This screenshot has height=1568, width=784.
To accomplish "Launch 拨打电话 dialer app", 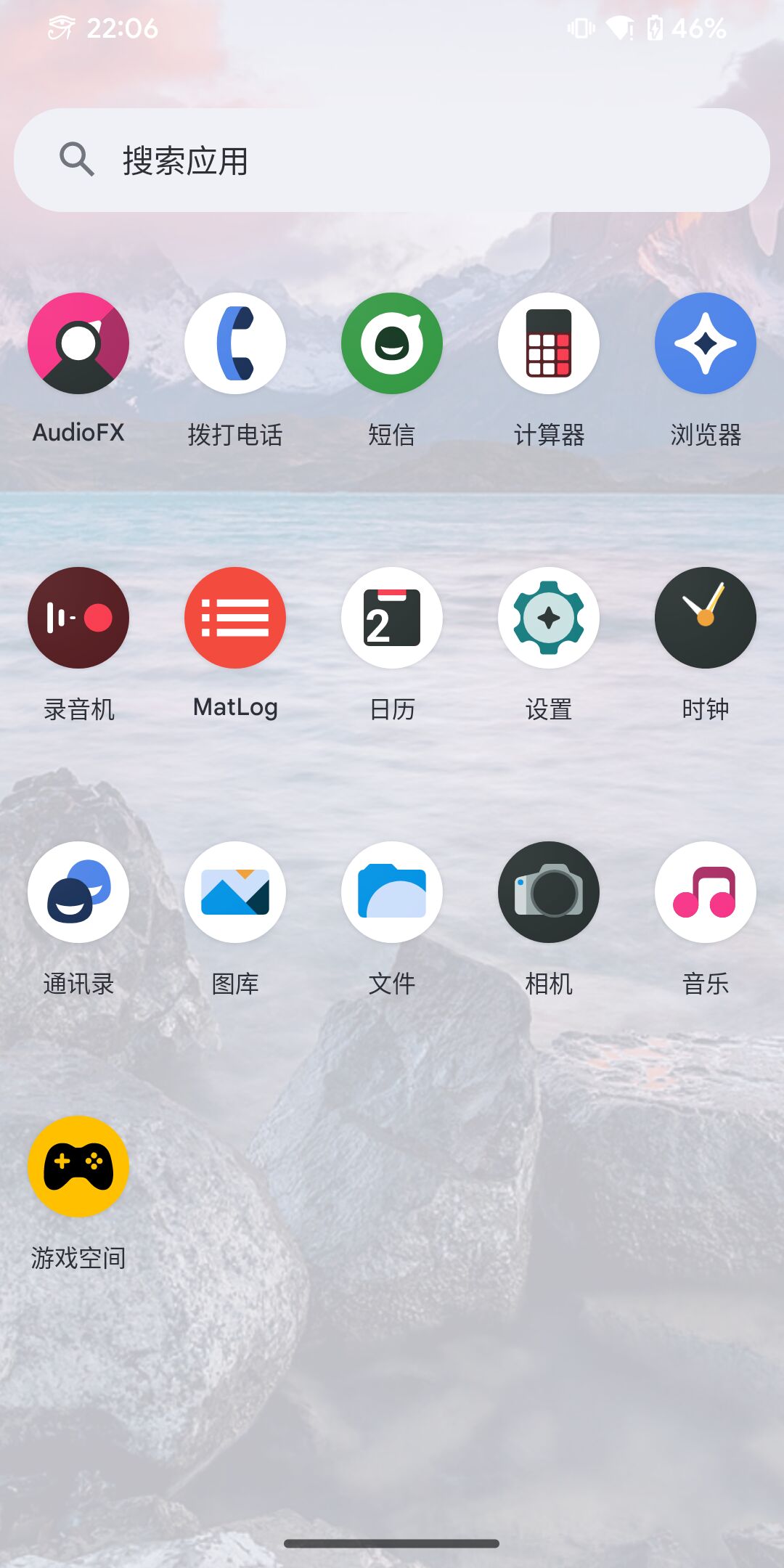I will (235, 343).
